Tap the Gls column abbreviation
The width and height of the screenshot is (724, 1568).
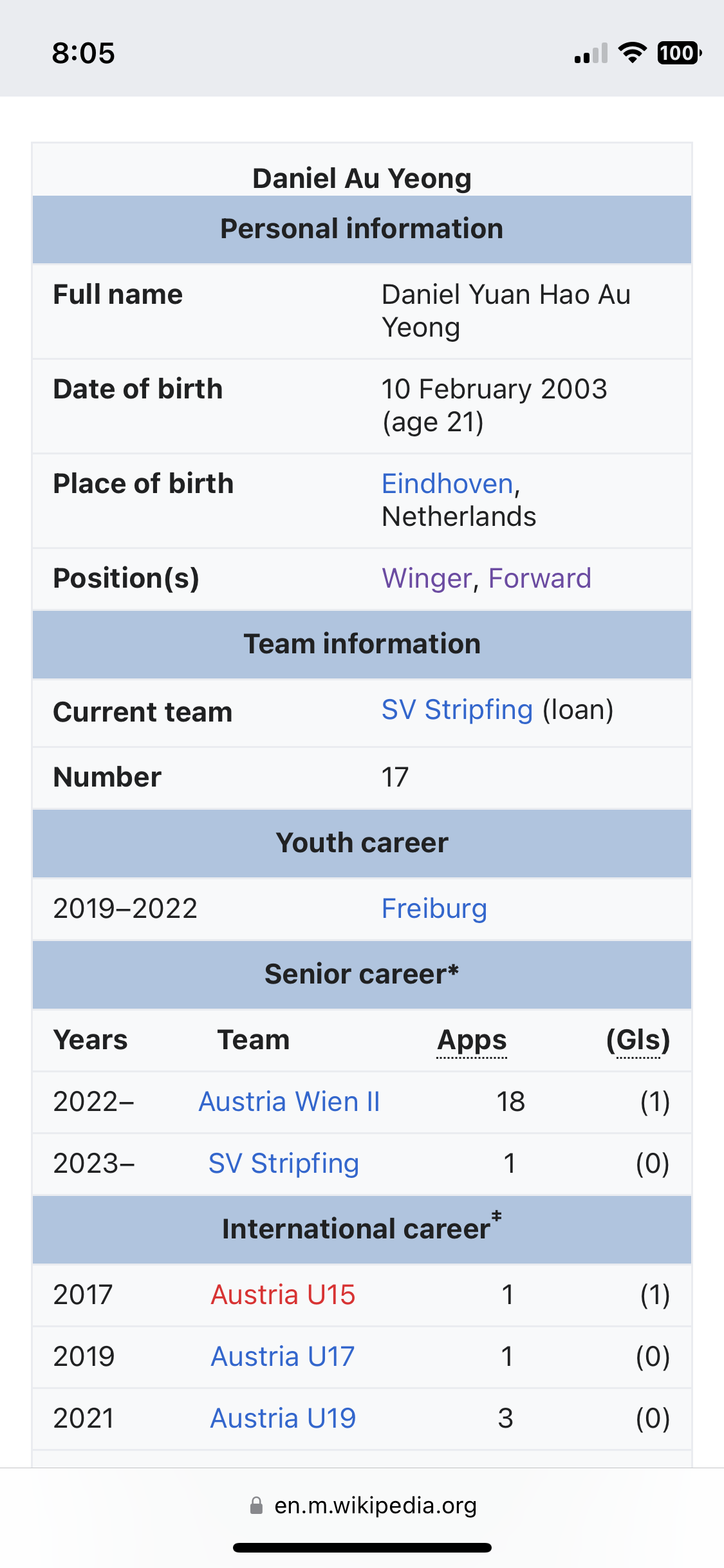coord(638,1040)
